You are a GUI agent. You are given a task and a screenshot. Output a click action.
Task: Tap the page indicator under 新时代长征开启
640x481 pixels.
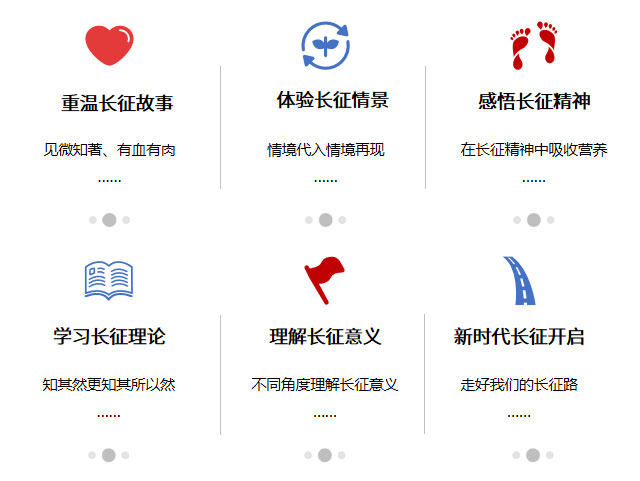point(533,455)
